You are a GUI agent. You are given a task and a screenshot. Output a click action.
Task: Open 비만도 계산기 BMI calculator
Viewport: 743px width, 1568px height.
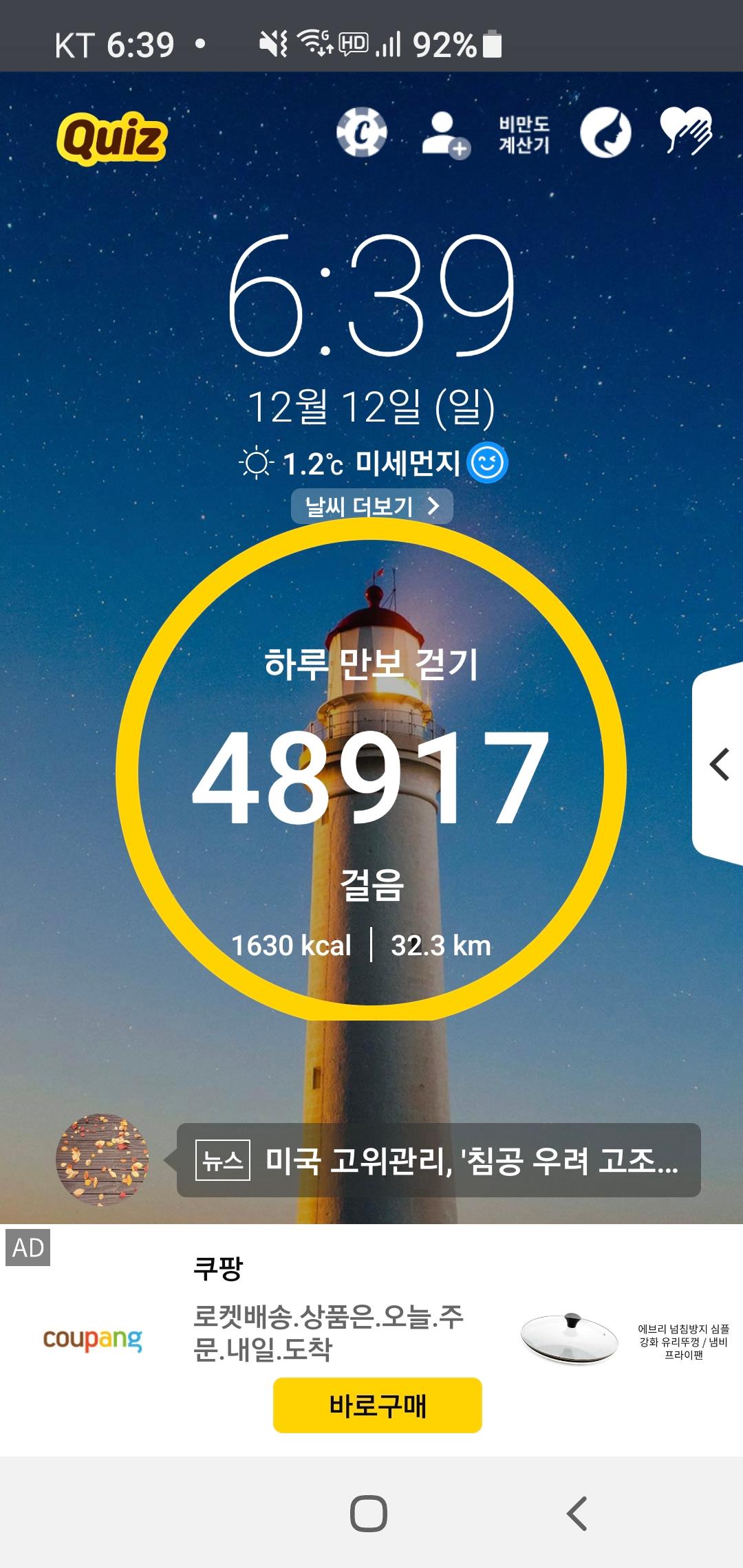pyautogui.click(x=524, y=134)
